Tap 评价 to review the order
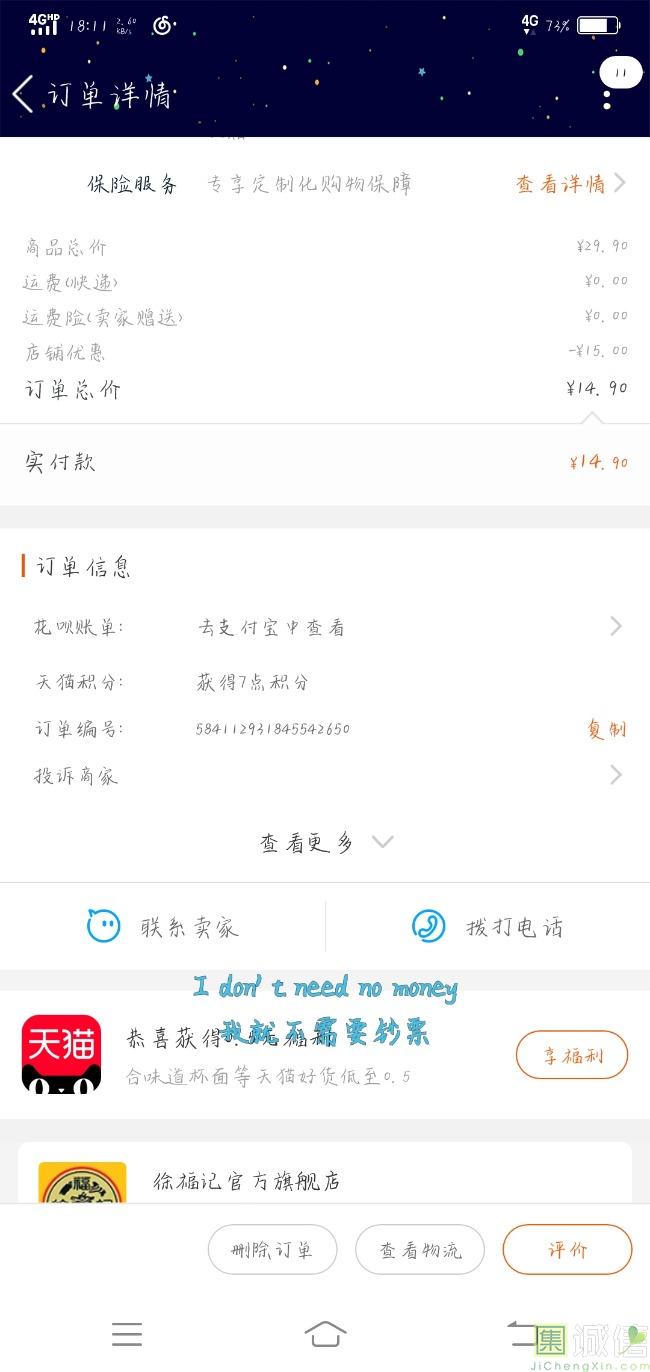The width and height of the screenshot is (650, 1372). click(567, 1250)
